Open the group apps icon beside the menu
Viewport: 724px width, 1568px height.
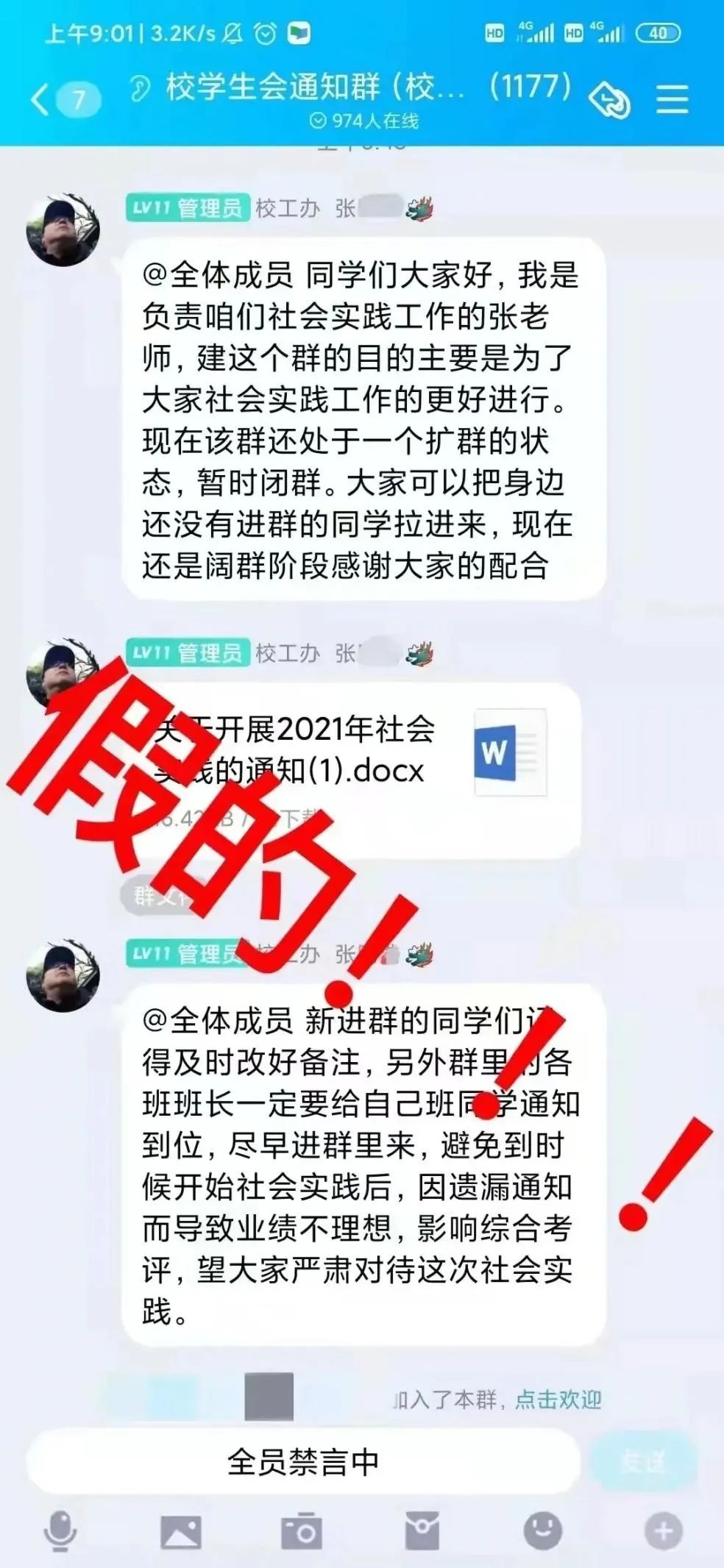(609, 99)
